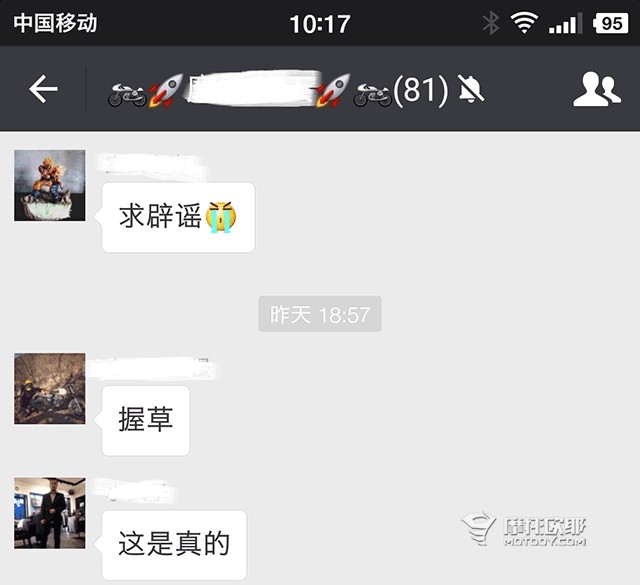Go back from the group chat
Viewport: 640px width, 585px height.
pyautogui.click(x=43, y=90)
